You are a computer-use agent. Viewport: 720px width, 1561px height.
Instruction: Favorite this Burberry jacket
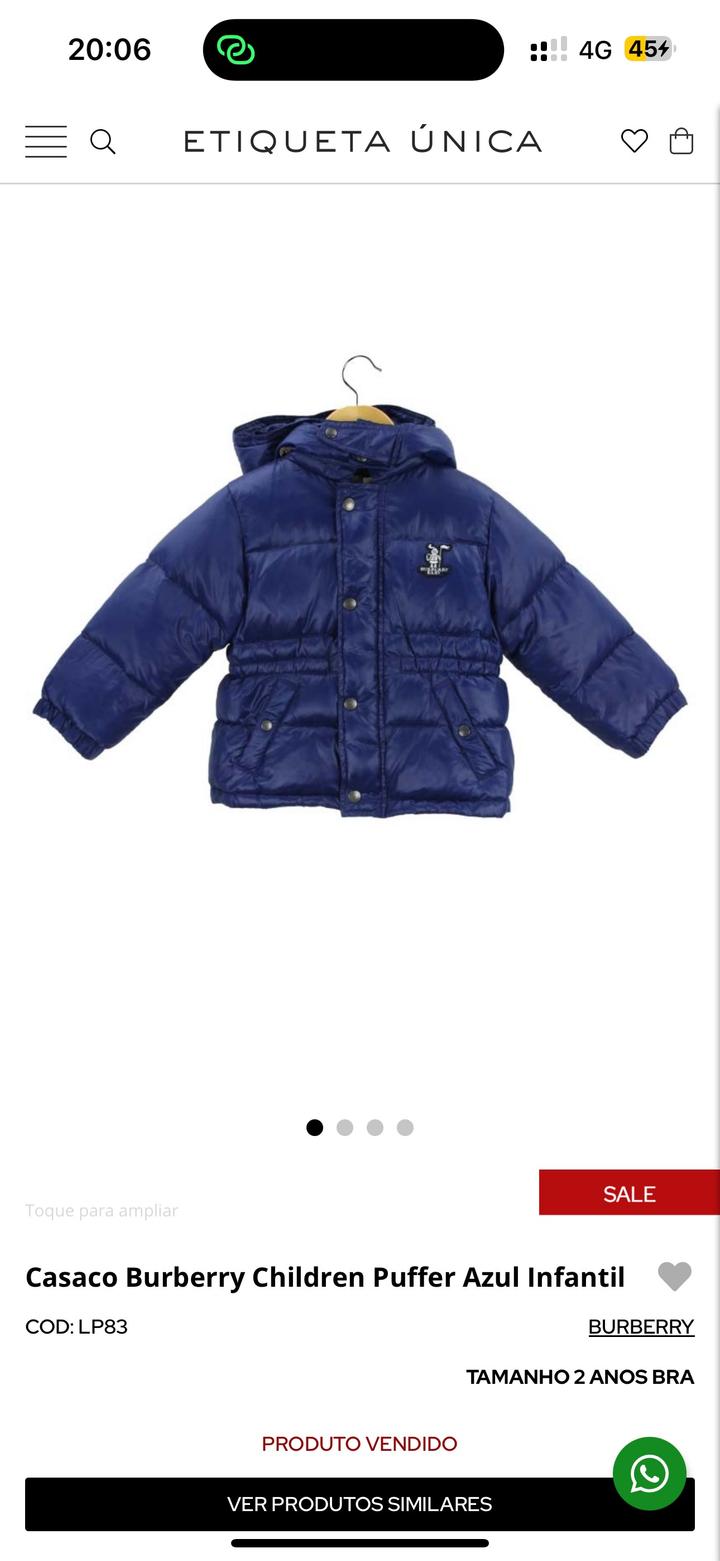(x=674, y=1276)
